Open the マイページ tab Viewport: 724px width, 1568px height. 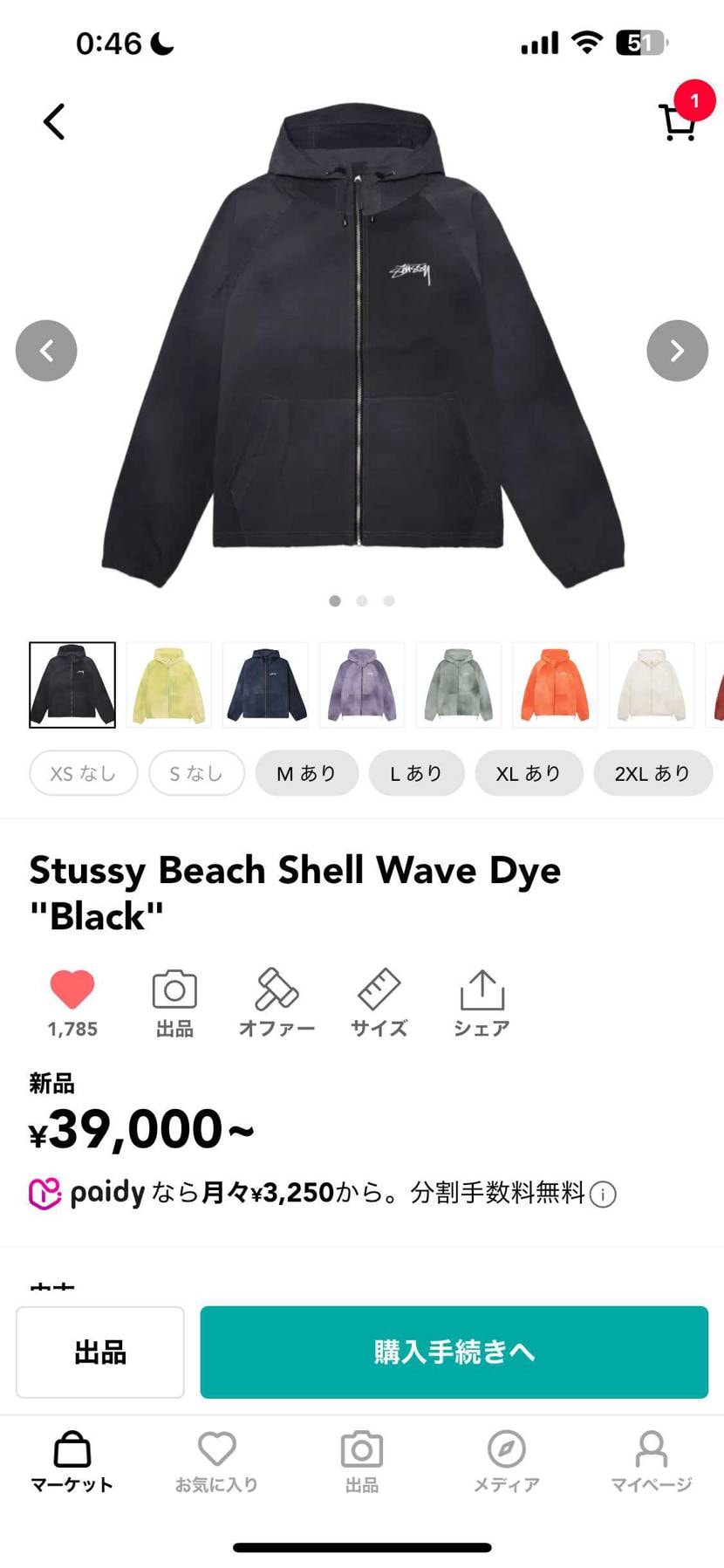pyautogui.click(x=651, y=1462)
